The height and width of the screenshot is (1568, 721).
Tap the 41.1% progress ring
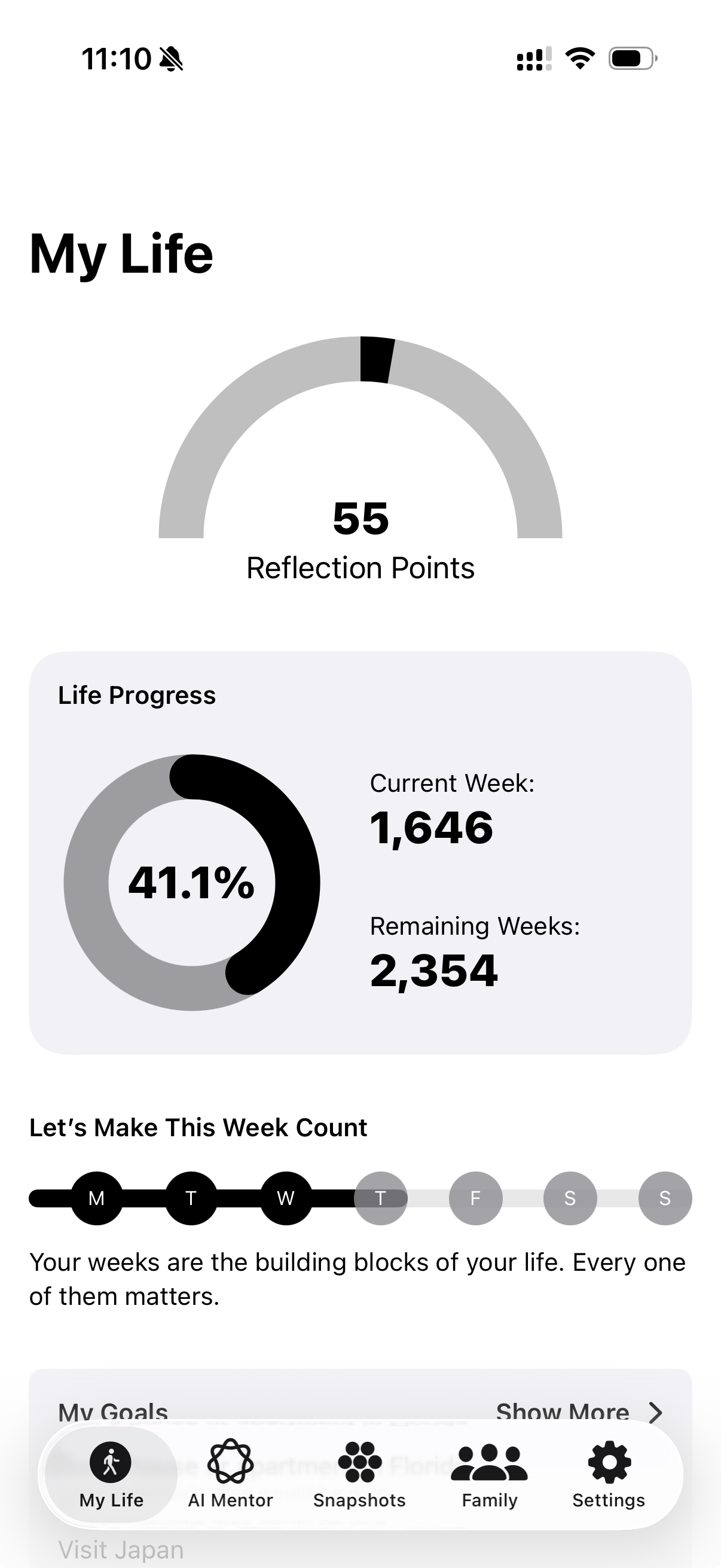pyautogui.click(x=192, y=883)
